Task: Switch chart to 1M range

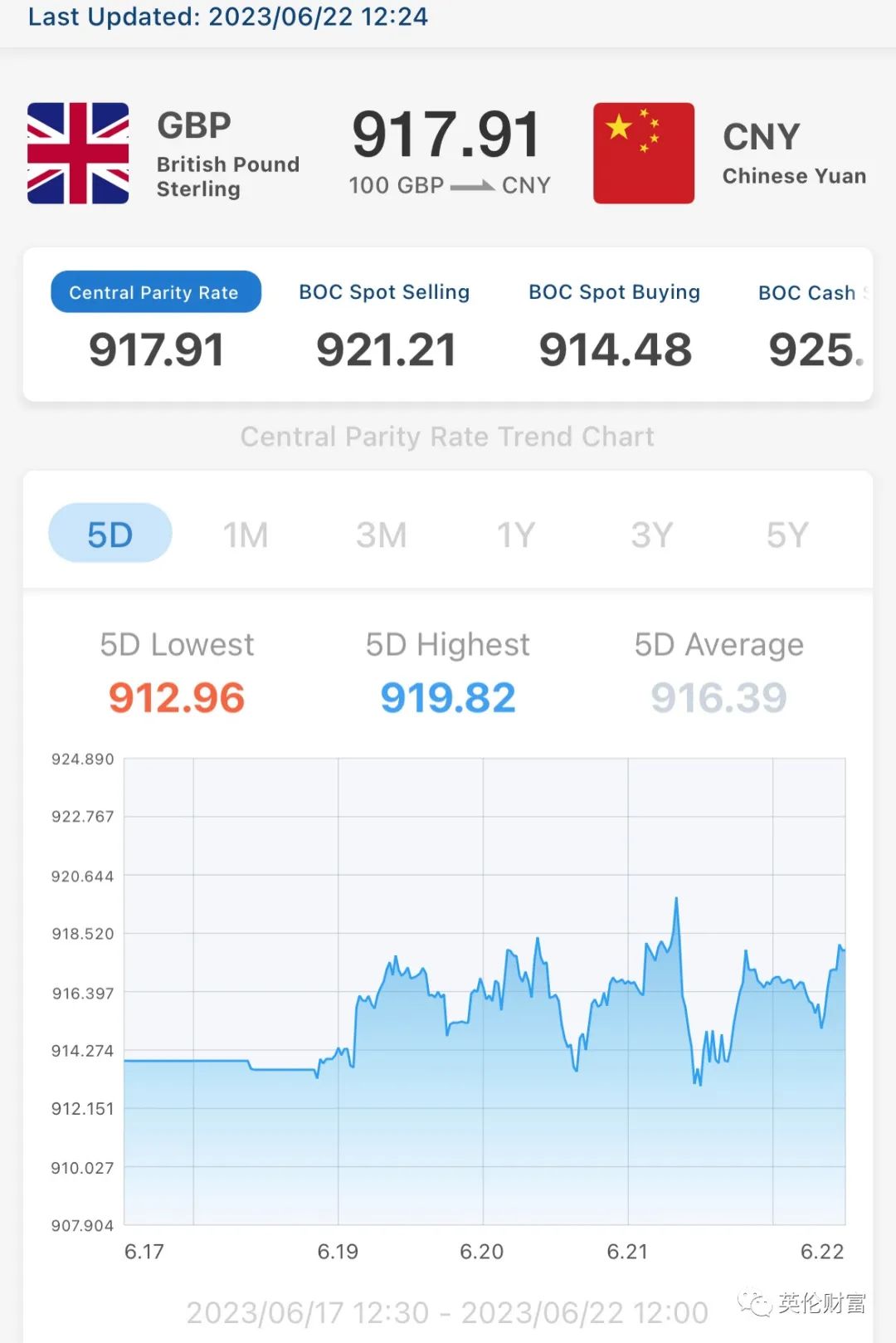Action: tap(246, 535)
